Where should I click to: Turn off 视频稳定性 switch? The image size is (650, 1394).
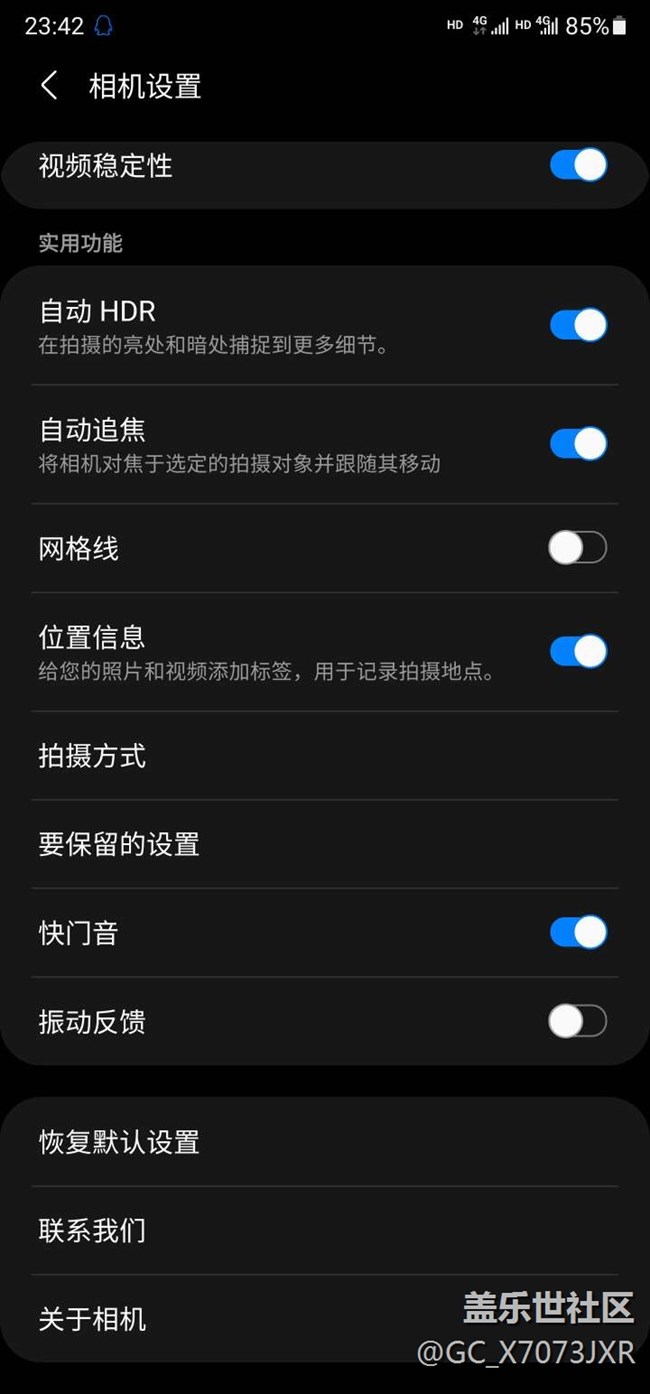pyautogui.click(x=578, y=165)
